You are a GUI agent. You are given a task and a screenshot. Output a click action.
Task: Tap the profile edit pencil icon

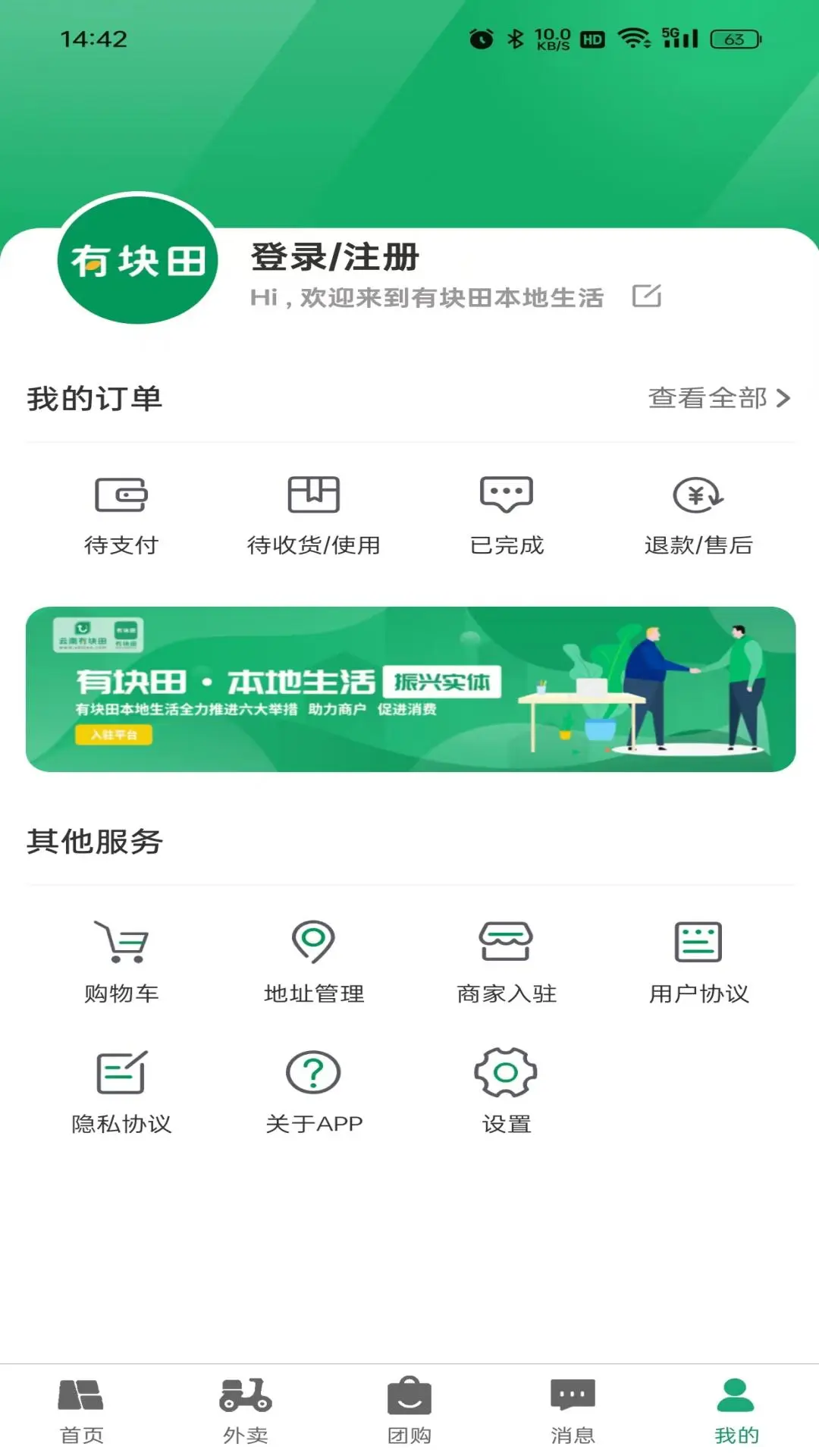(648, 297)
